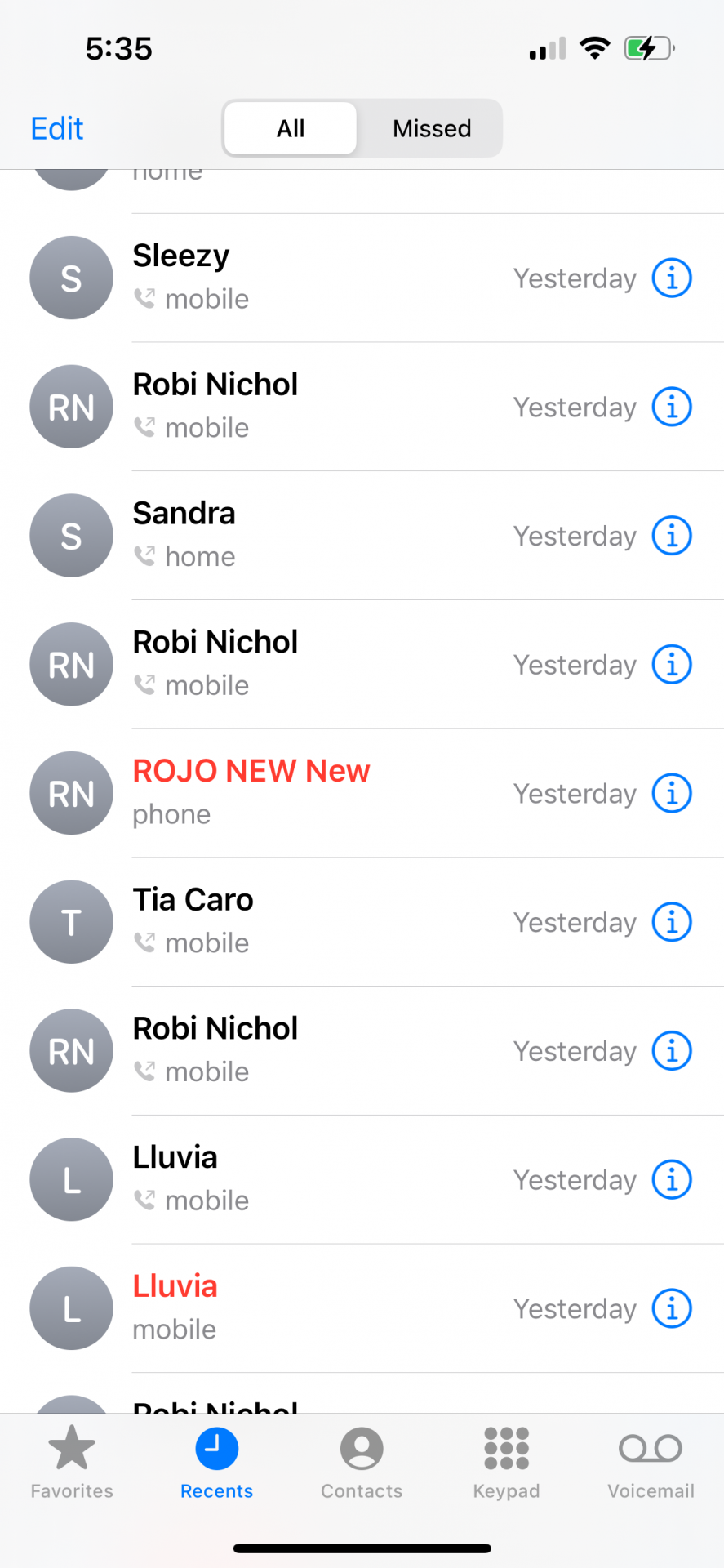Viewport: 724px width, 1568px height.
Task: Select the All calls segment
Action: (x=291, y=128)
